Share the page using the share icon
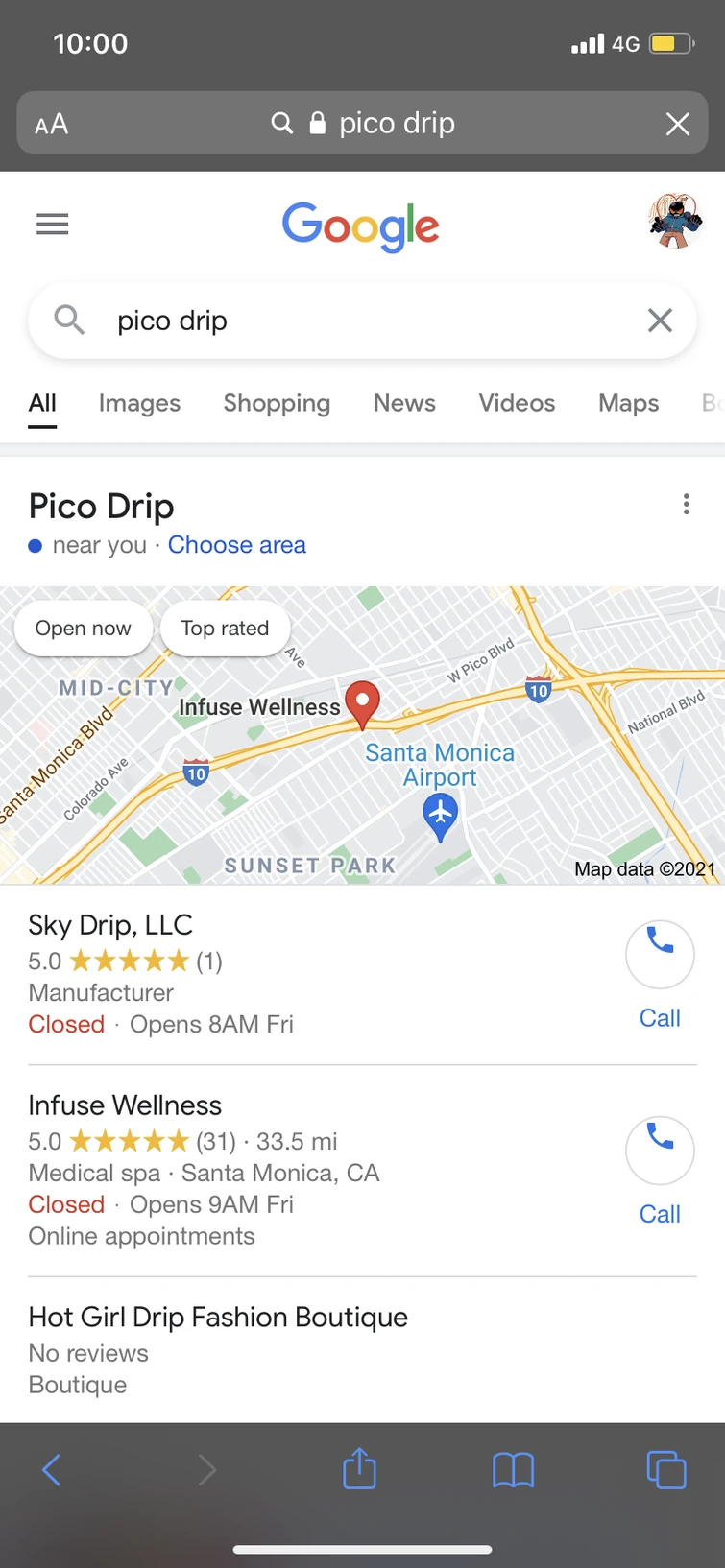The image size is (725, 1568). click(358, 1468)
